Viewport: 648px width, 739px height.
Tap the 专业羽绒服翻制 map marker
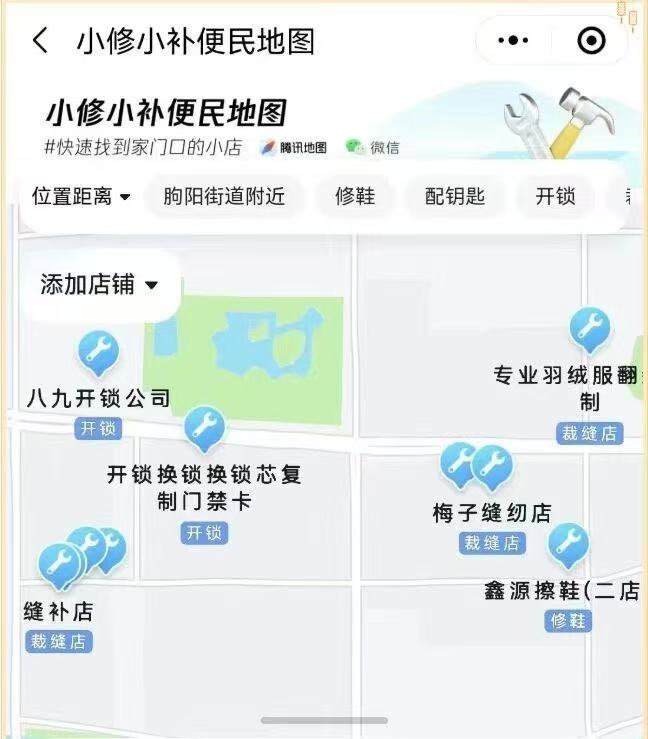click(x=590, y=329)
